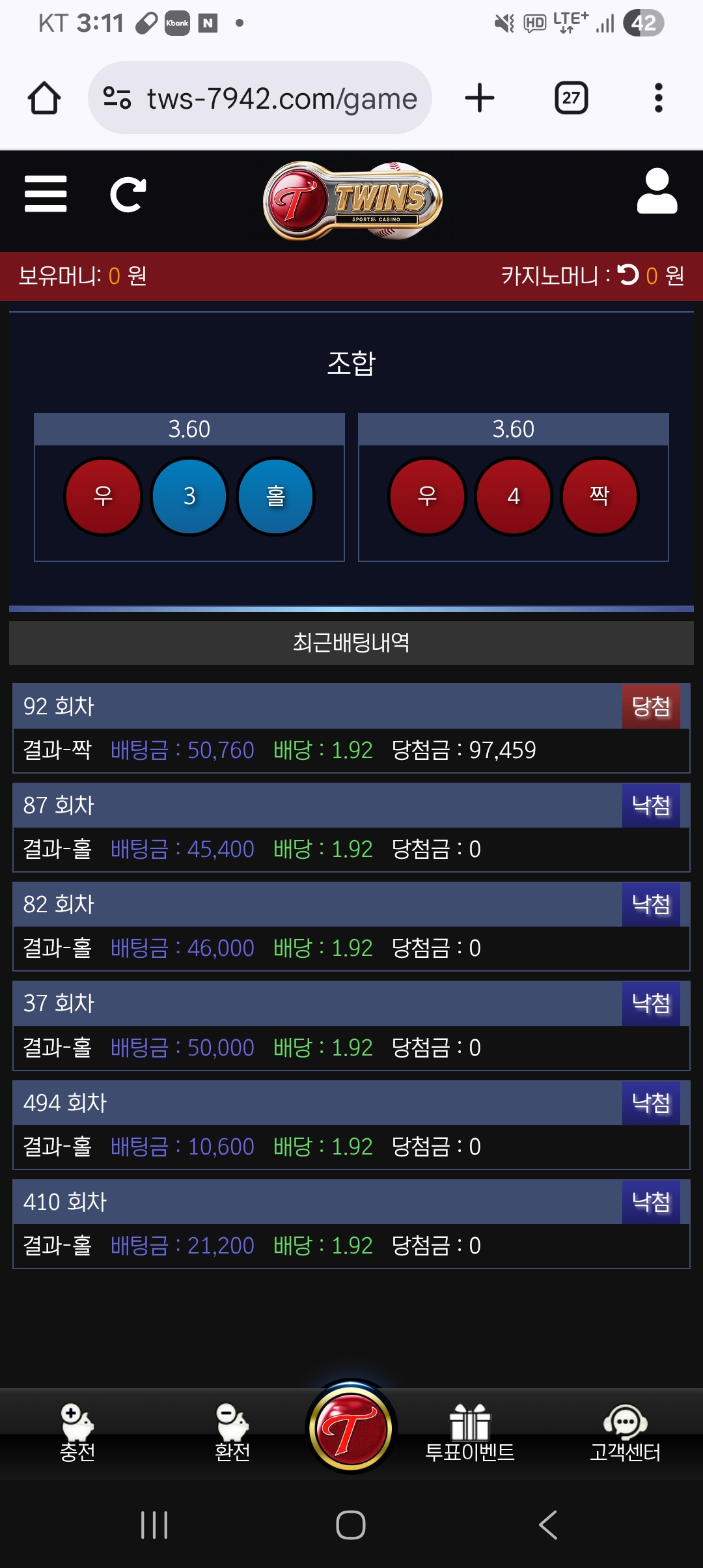
Task: Open the user profile icon
Action: pos(657,191)
